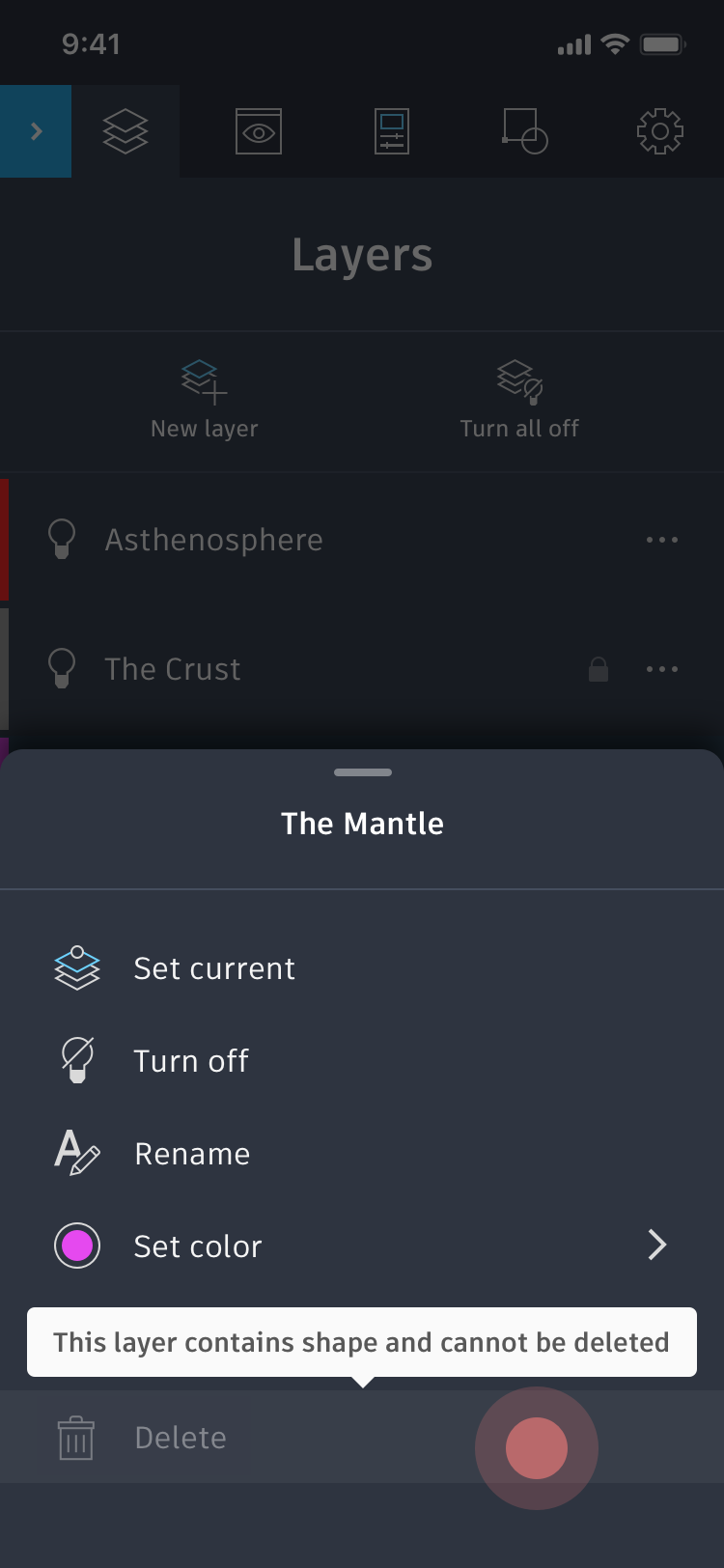Open the properties sliders tab
Viewport: 724px width, 1568px height.
pyautogui.click(x=392, y=131)
